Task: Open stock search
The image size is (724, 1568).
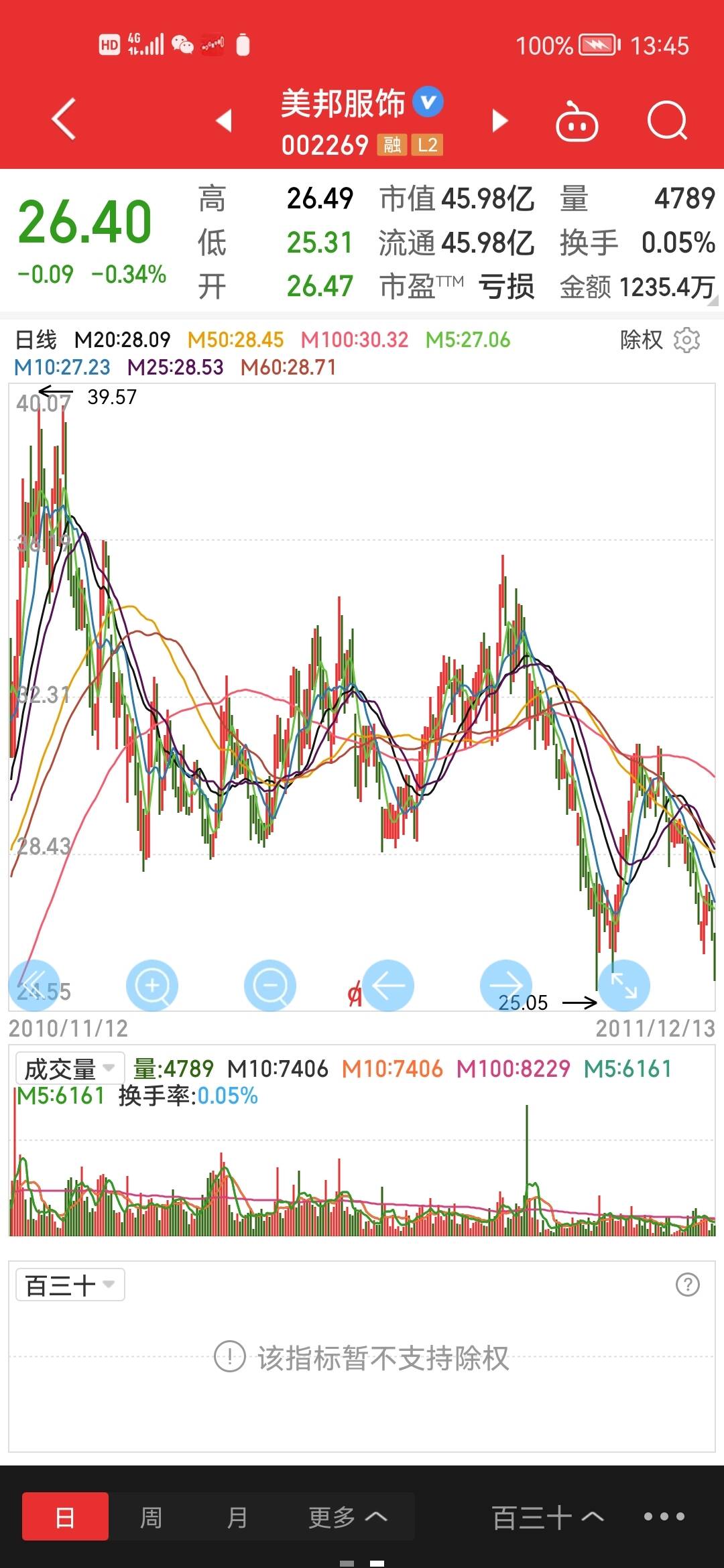Action: pos(667,121)
